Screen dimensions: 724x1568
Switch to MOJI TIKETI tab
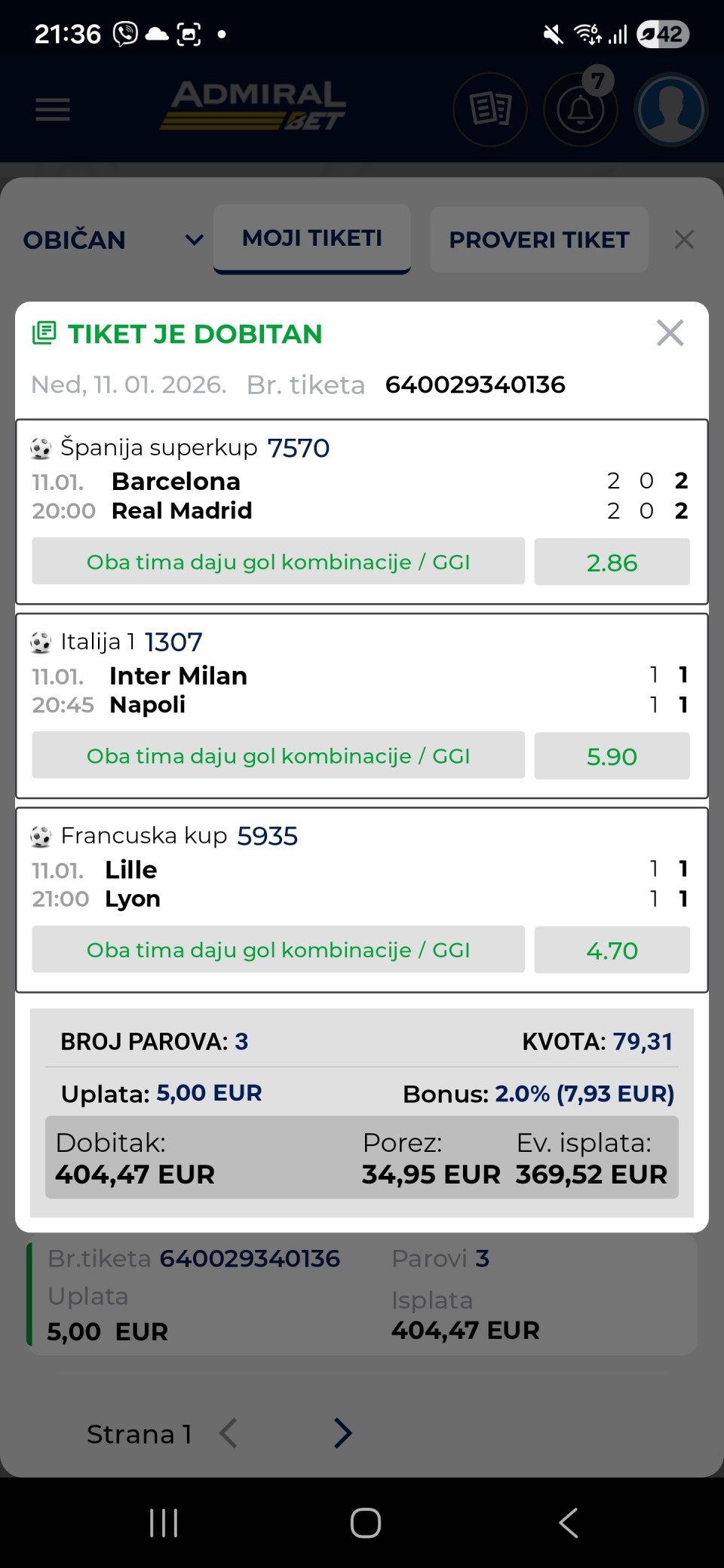point(312,238)
